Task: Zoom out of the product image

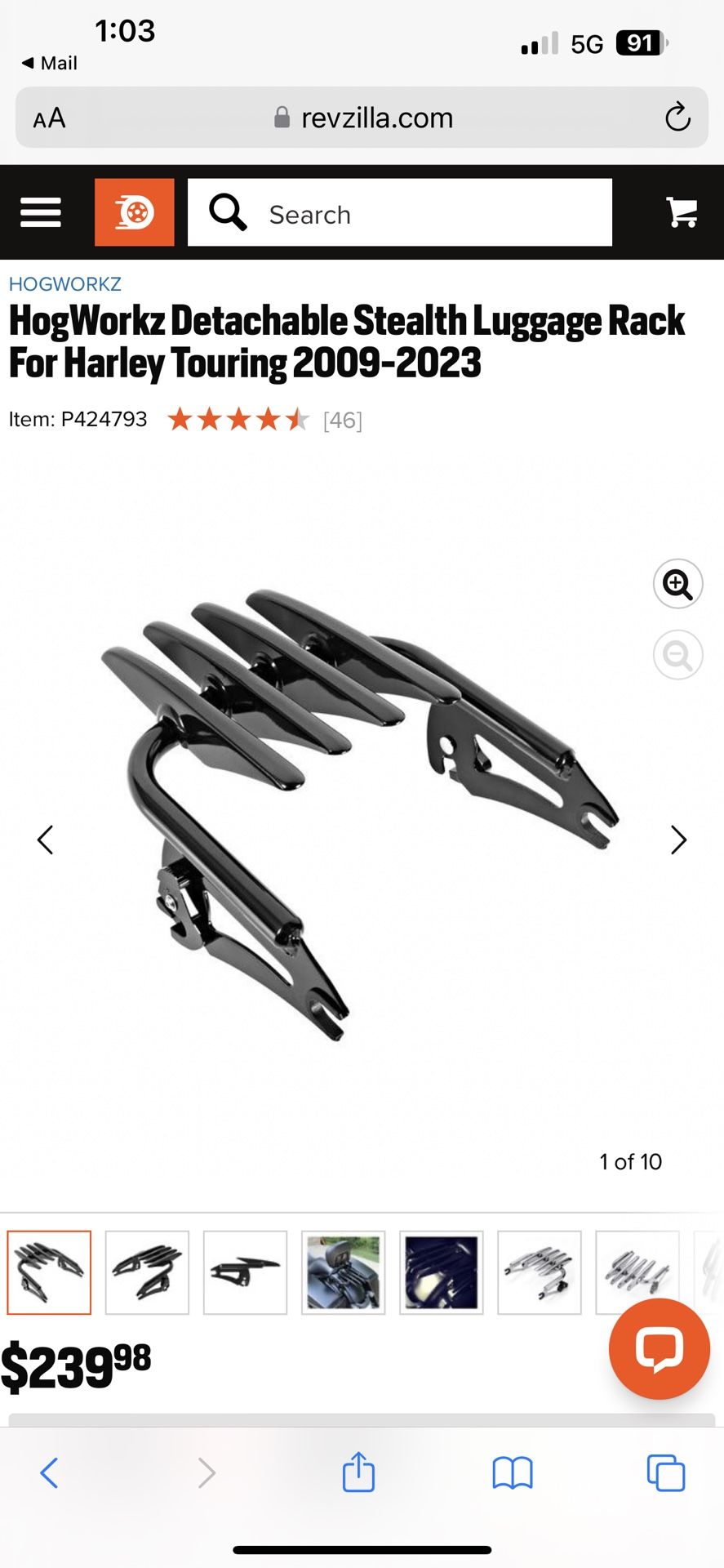Action: coord(677,653)
